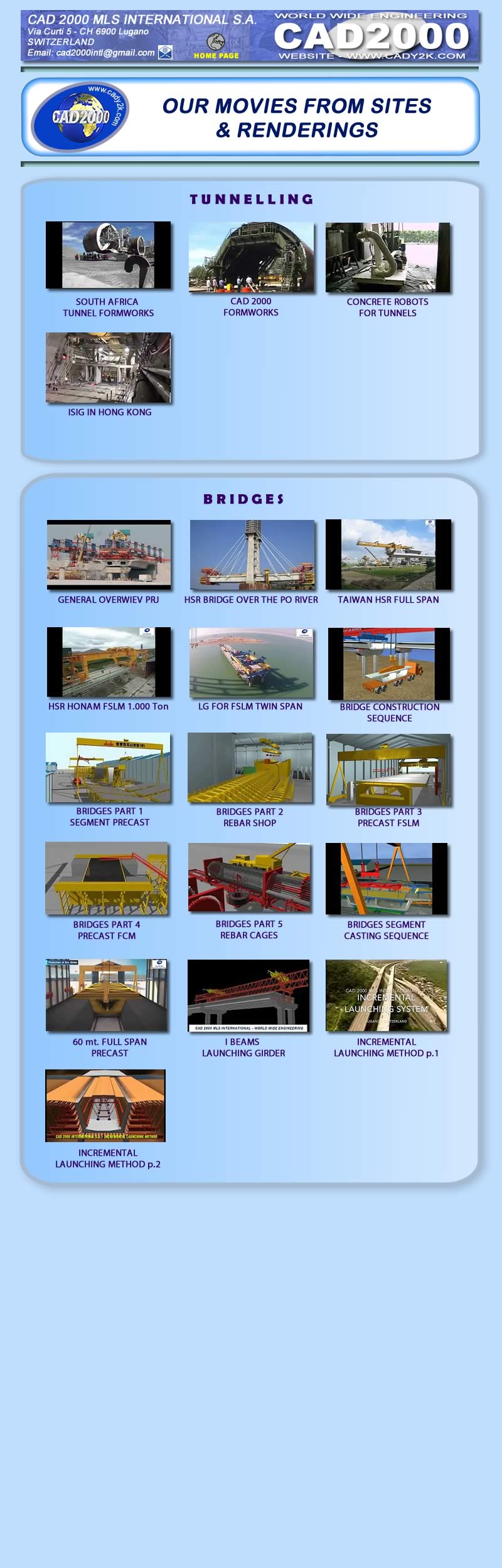This screenshot has width=502, height=1568.
Task: Tap the email envelope icon
Action: pos(165,52)
